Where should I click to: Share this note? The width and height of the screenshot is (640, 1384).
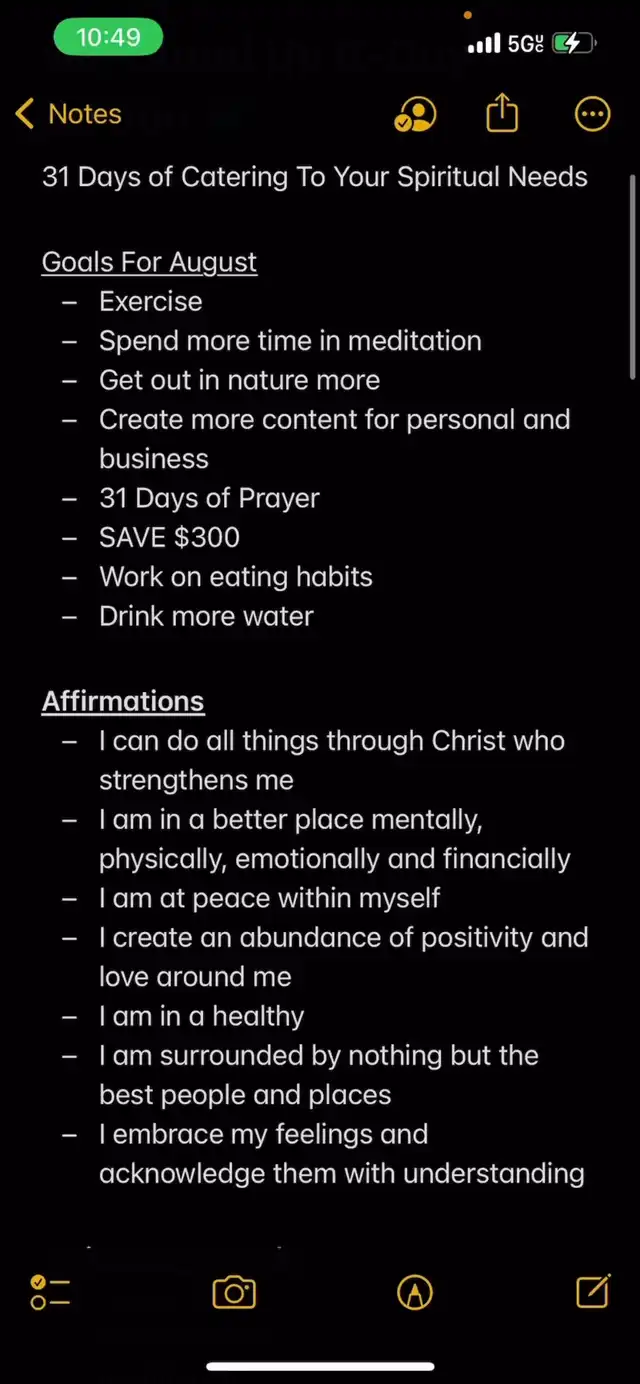(x=502, y=113)
